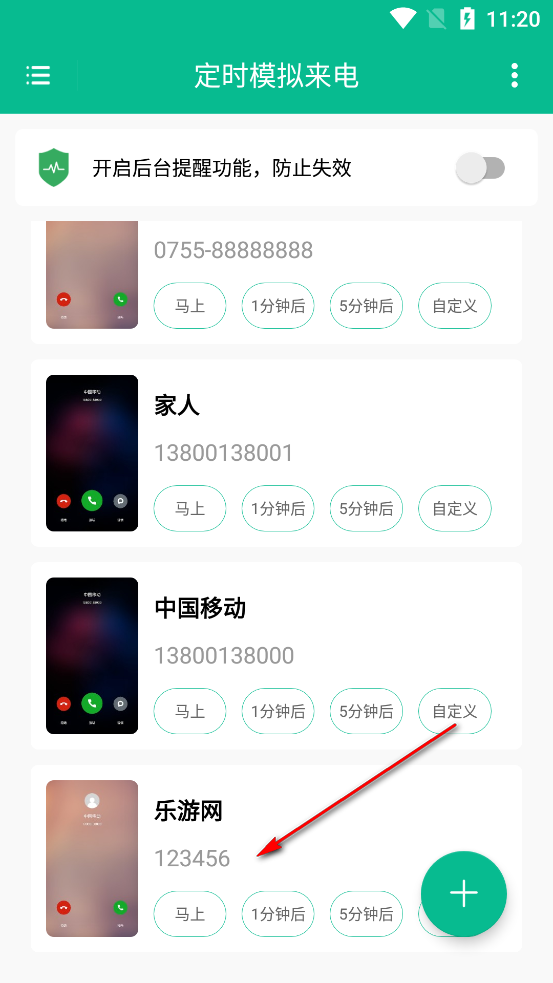Schedule 中国移动 call in 1分钟后
Screen dimensions: 553x983
tap(278, 711)
